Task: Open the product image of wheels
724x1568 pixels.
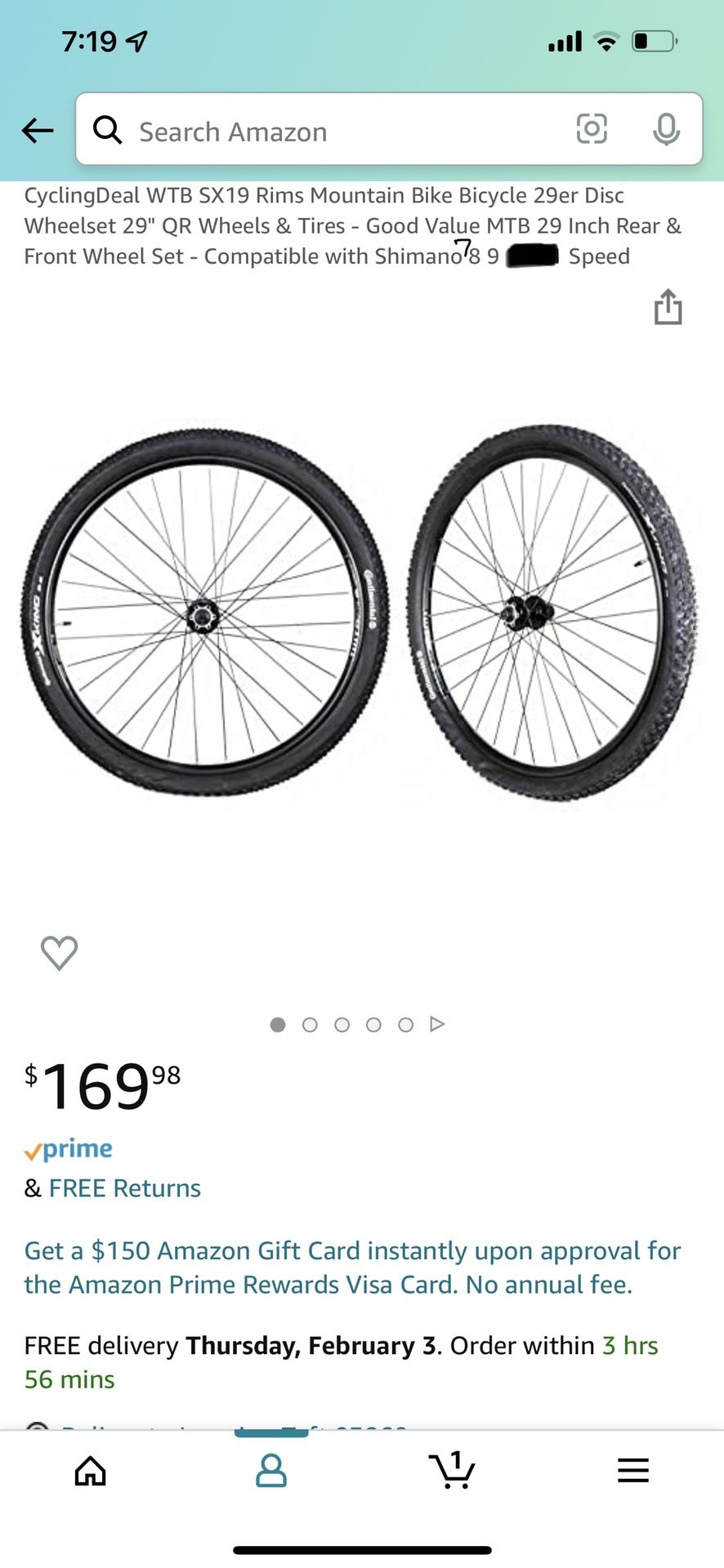Action: coord(360,612)
